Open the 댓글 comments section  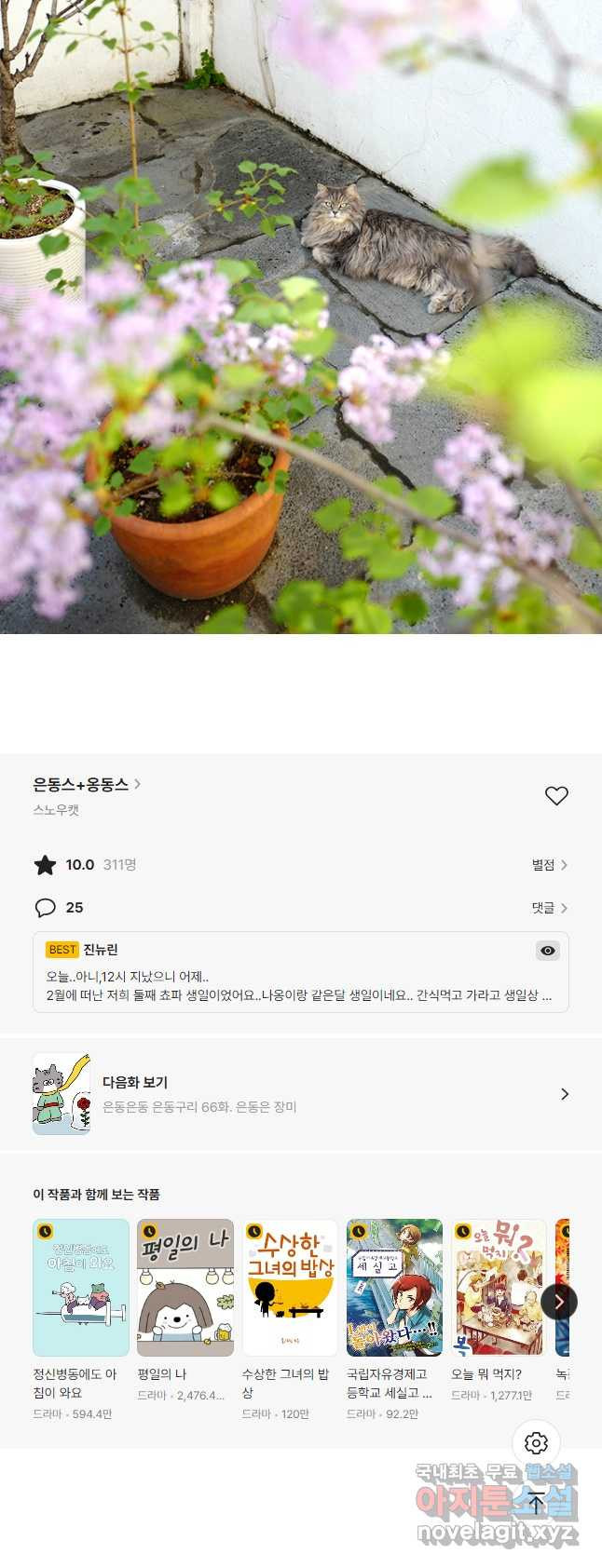pos(549,908)
